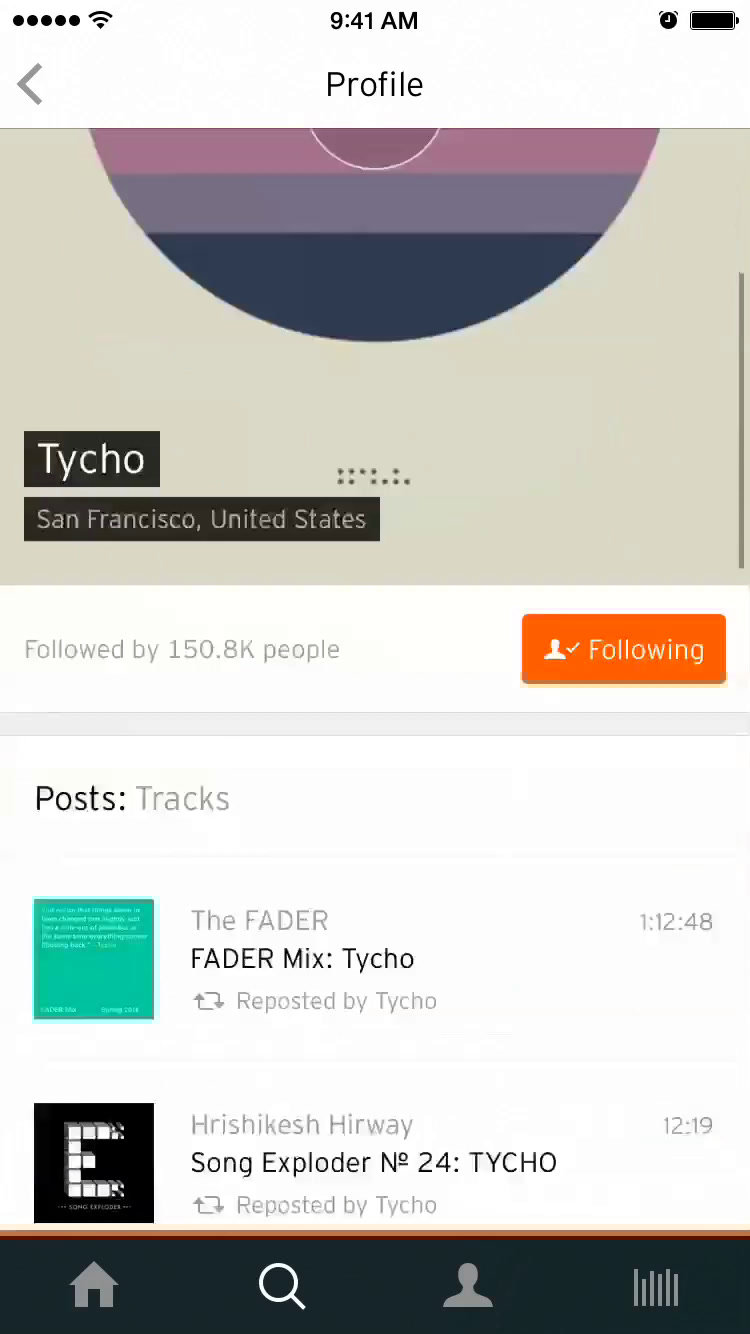Switch to the Home tab
The width and height of the screenshot is (750, 1334).
tap(94, 1286)
